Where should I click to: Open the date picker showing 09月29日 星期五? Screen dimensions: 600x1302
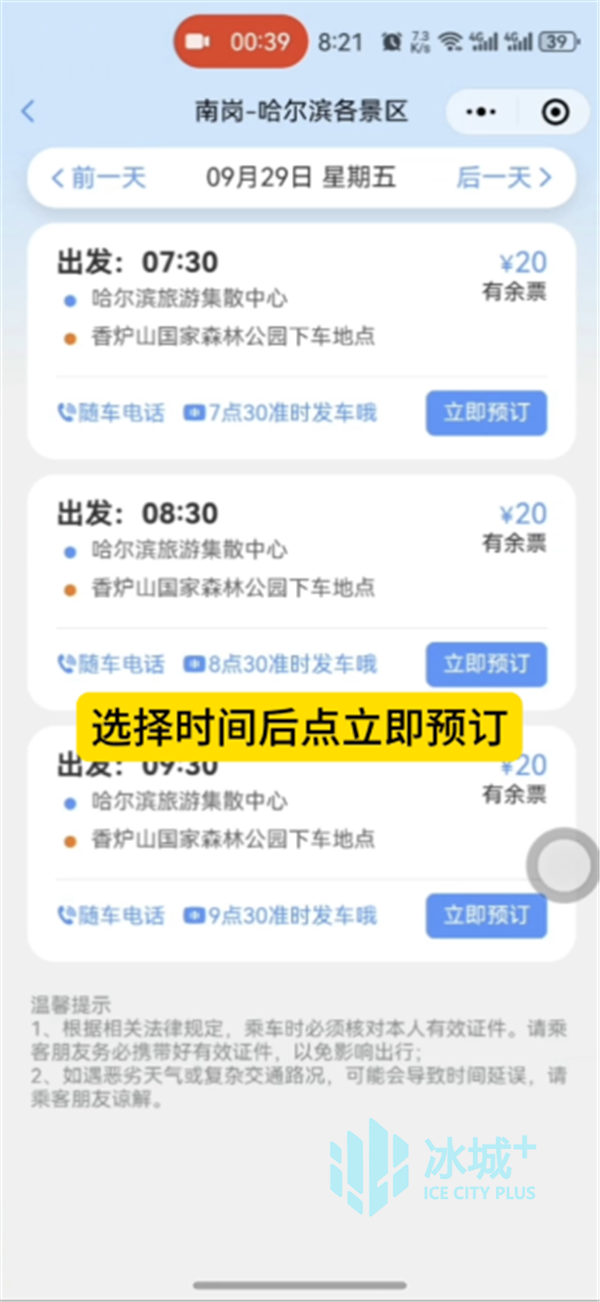pos(300,178)
